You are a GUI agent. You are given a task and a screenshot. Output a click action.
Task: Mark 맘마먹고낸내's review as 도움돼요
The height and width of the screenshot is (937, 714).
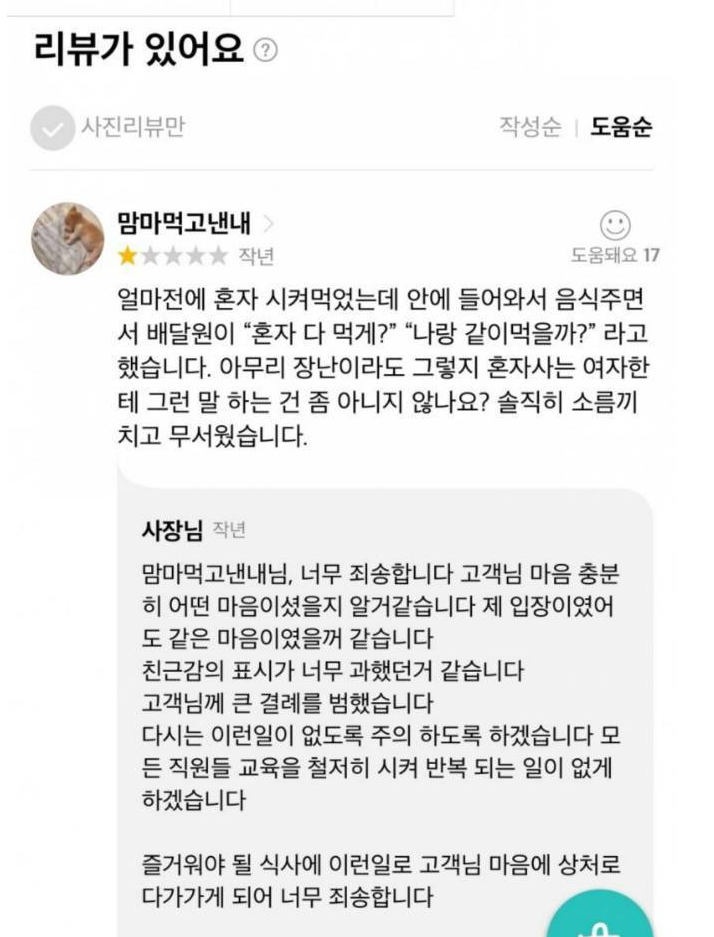614,226
